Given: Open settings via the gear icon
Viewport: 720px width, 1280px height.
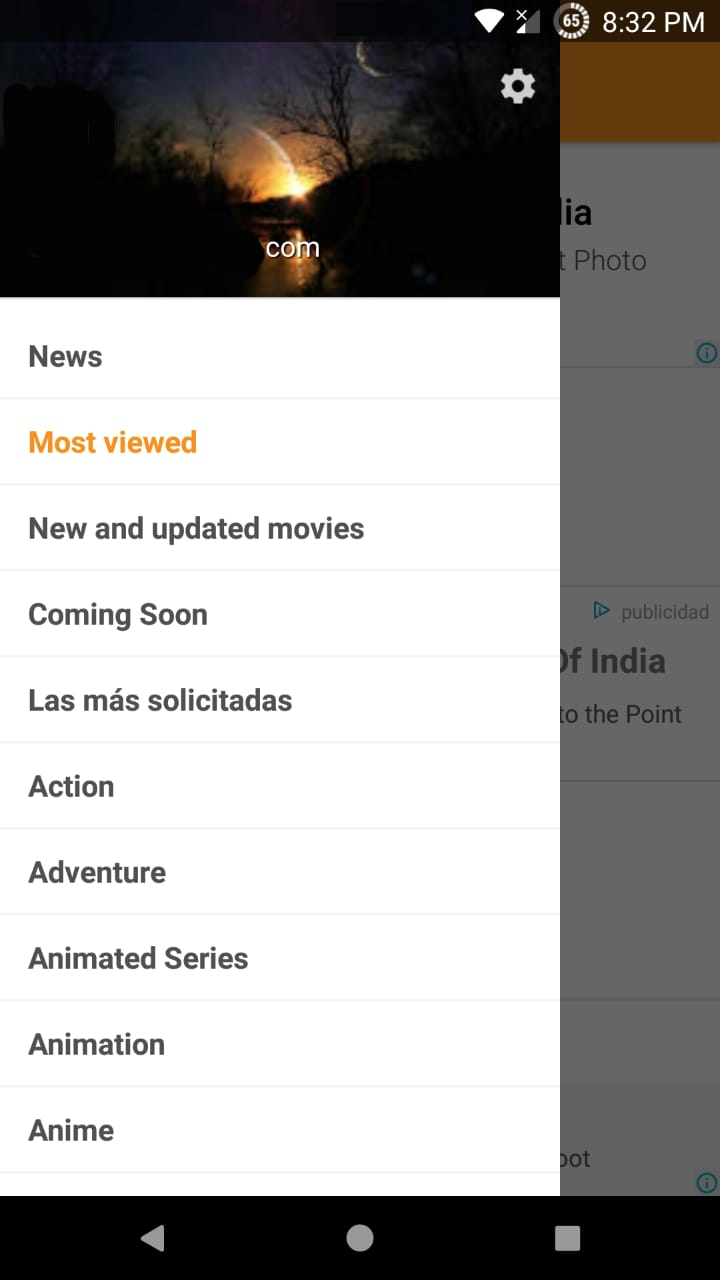Looking at the screenshot, I should tap(518, 87).
